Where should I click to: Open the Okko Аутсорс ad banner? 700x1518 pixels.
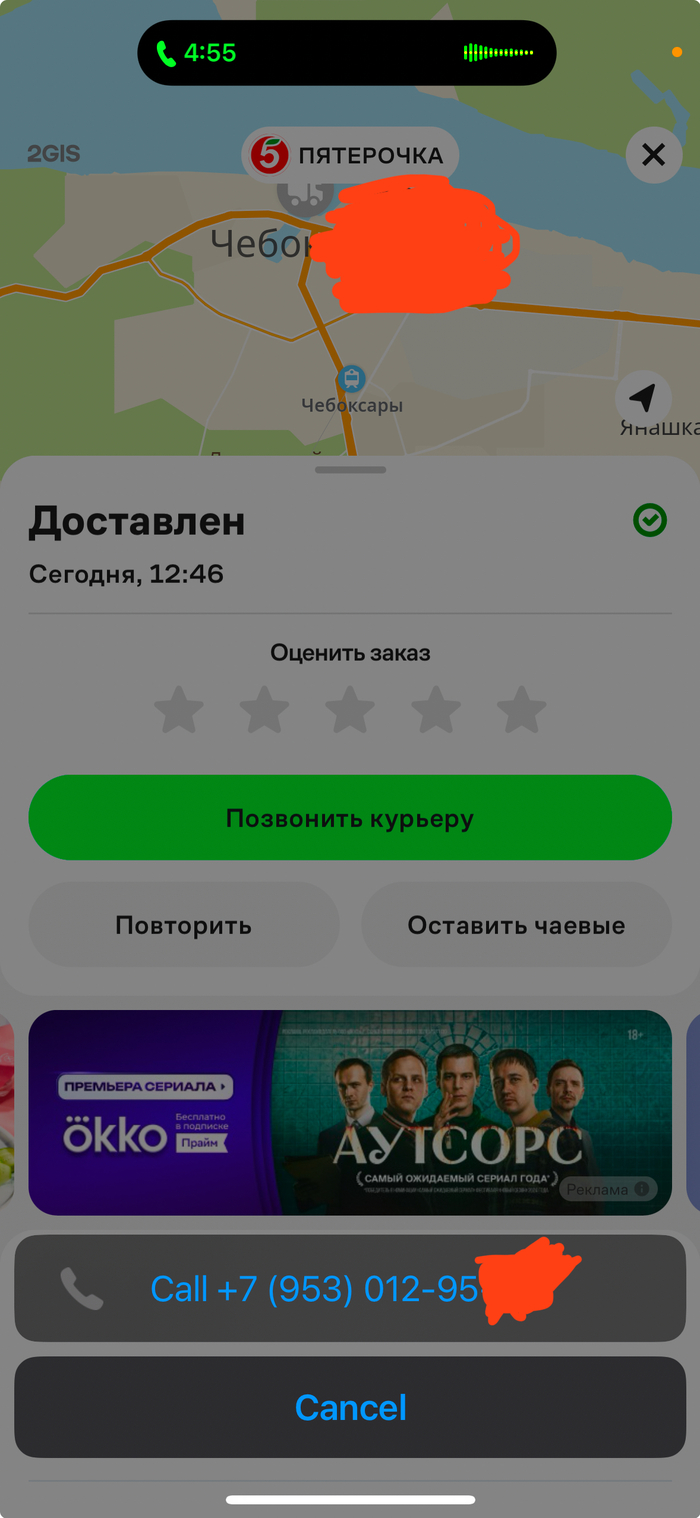350,1112
